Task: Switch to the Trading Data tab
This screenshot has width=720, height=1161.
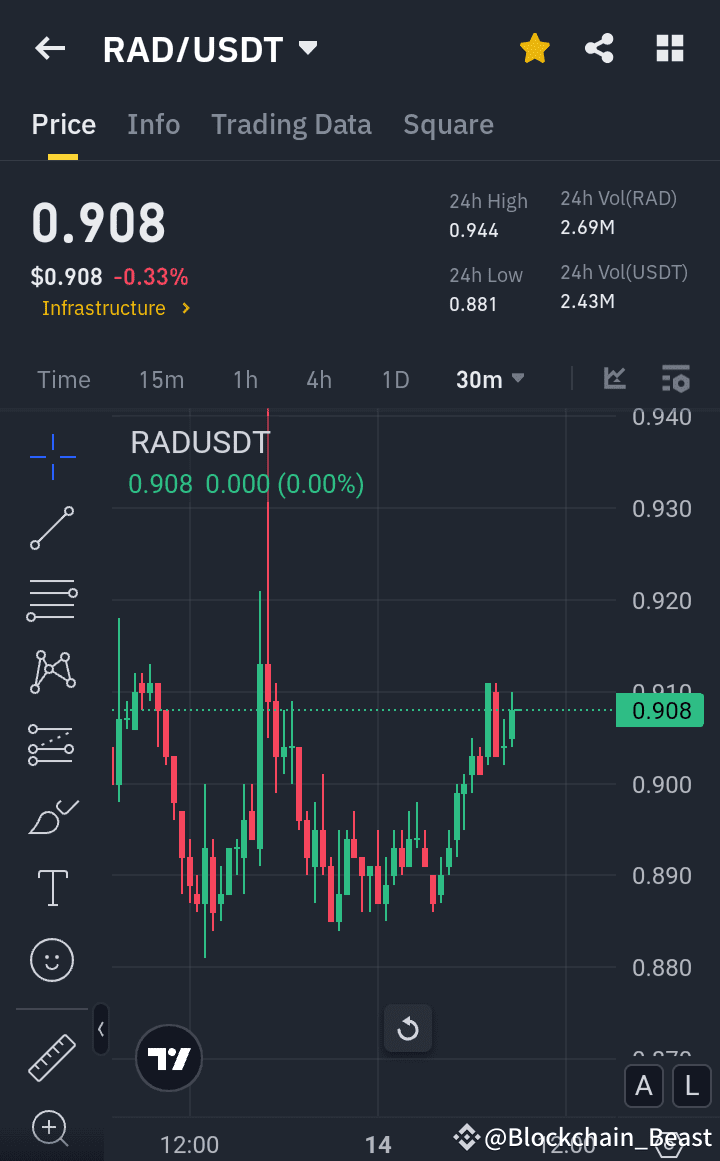Action: tap(291, 124)
